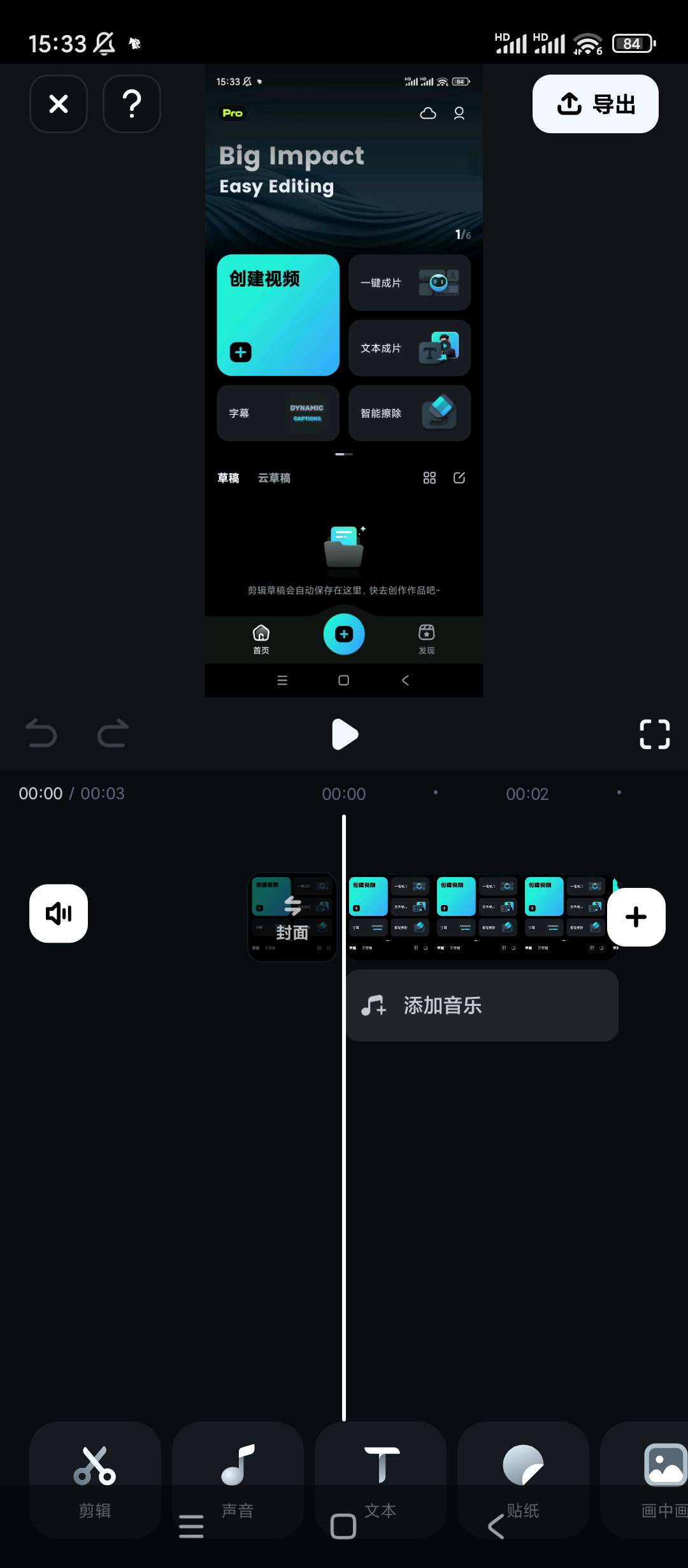688x1568 pixels.
Task: Open the help question mark
Action: [x=132, y=104]
